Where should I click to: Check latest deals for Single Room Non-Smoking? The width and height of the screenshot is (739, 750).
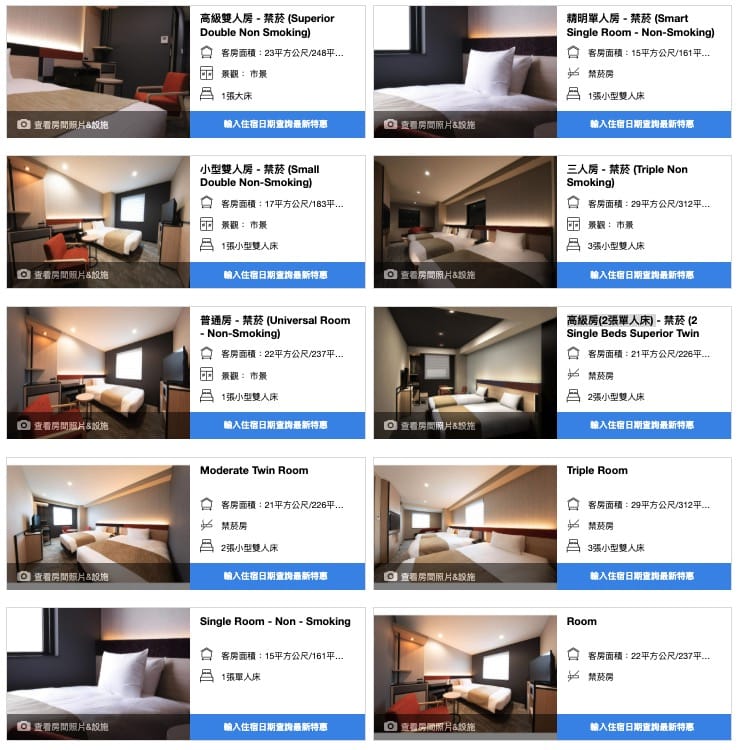277,727
